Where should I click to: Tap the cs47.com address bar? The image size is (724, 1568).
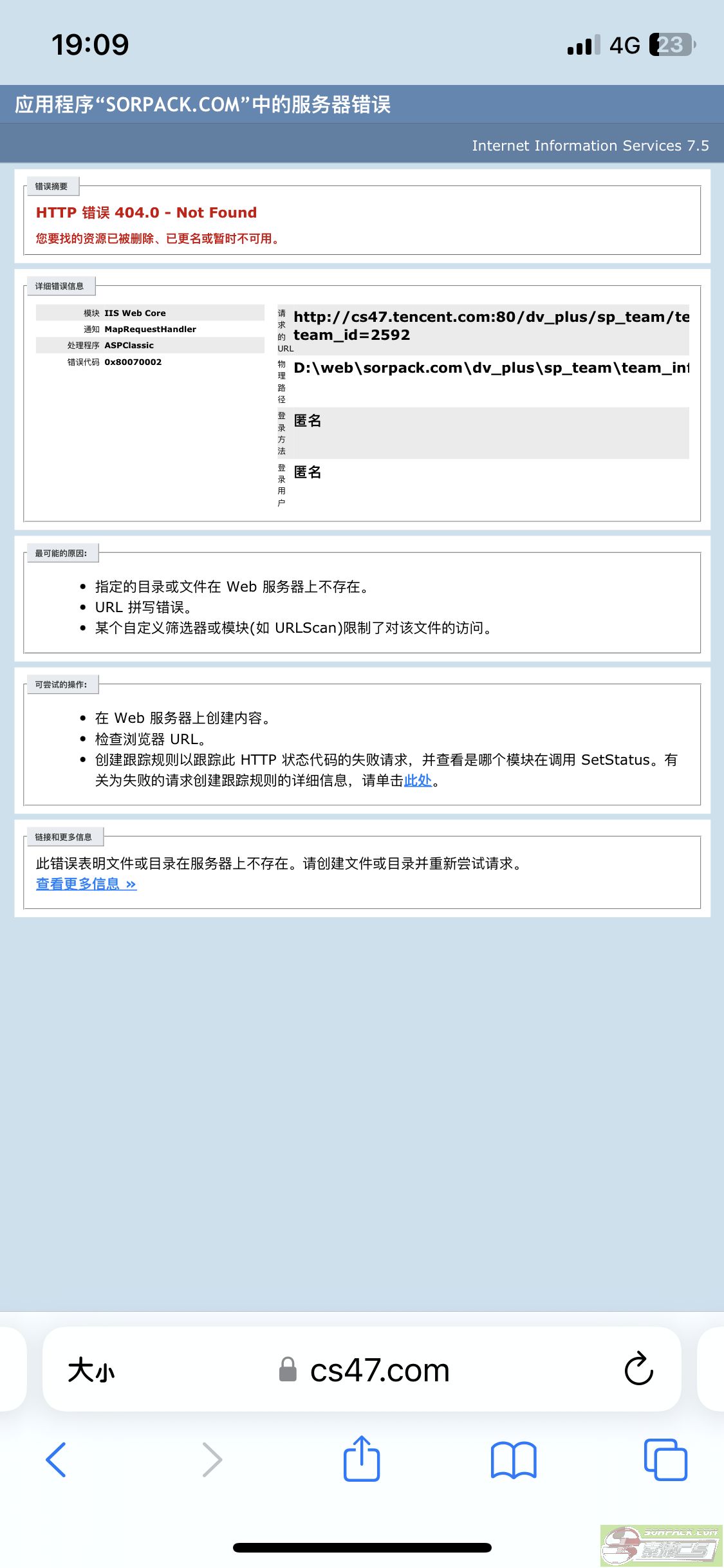378,1370
